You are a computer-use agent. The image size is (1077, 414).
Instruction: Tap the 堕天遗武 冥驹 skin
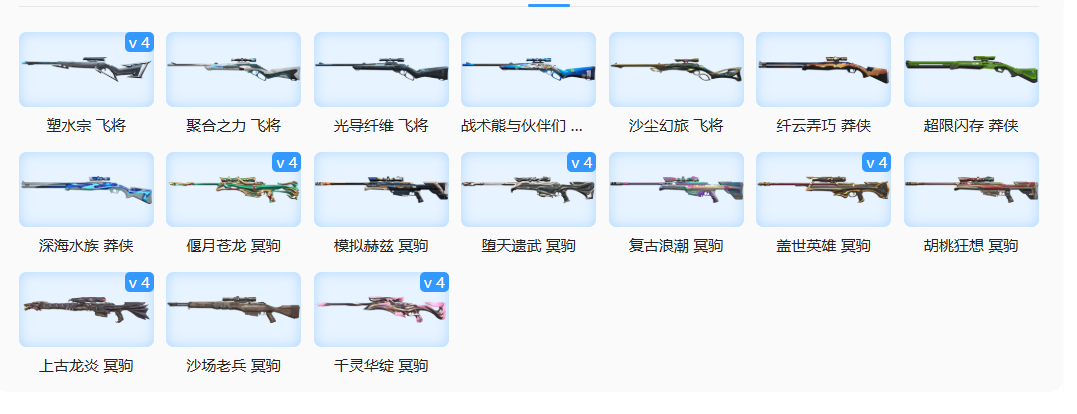point(528,189)
